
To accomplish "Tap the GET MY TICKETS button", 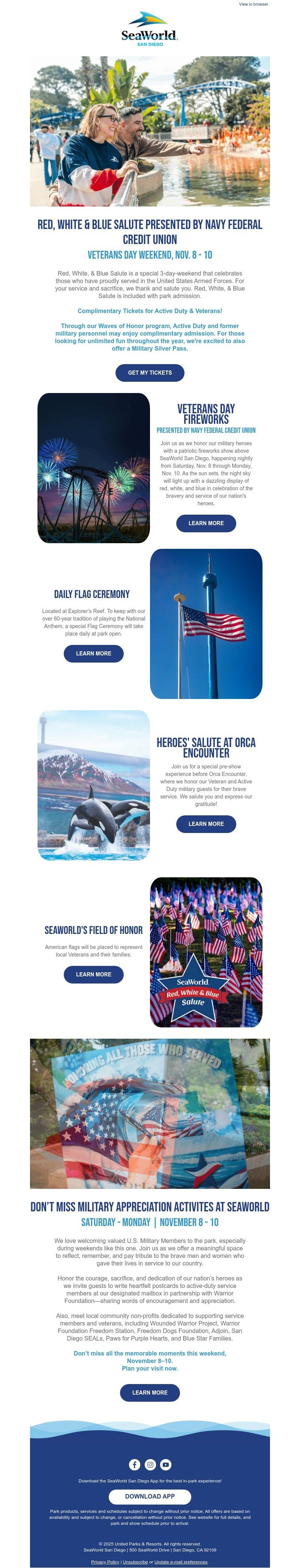I will tap(150, 372).
